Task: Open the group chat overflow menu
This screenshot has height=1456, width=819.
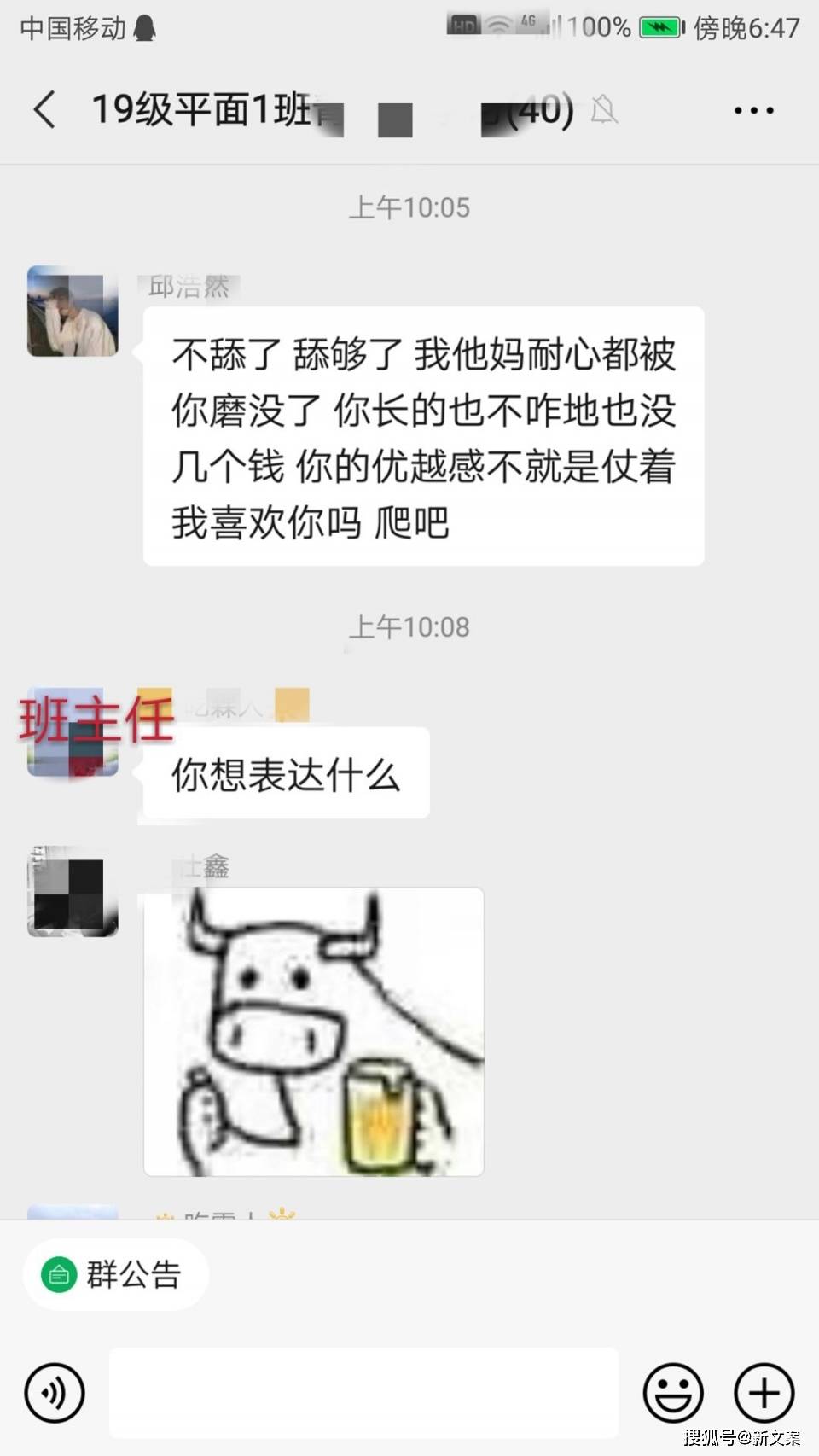Action: click(x=754, y=110)
